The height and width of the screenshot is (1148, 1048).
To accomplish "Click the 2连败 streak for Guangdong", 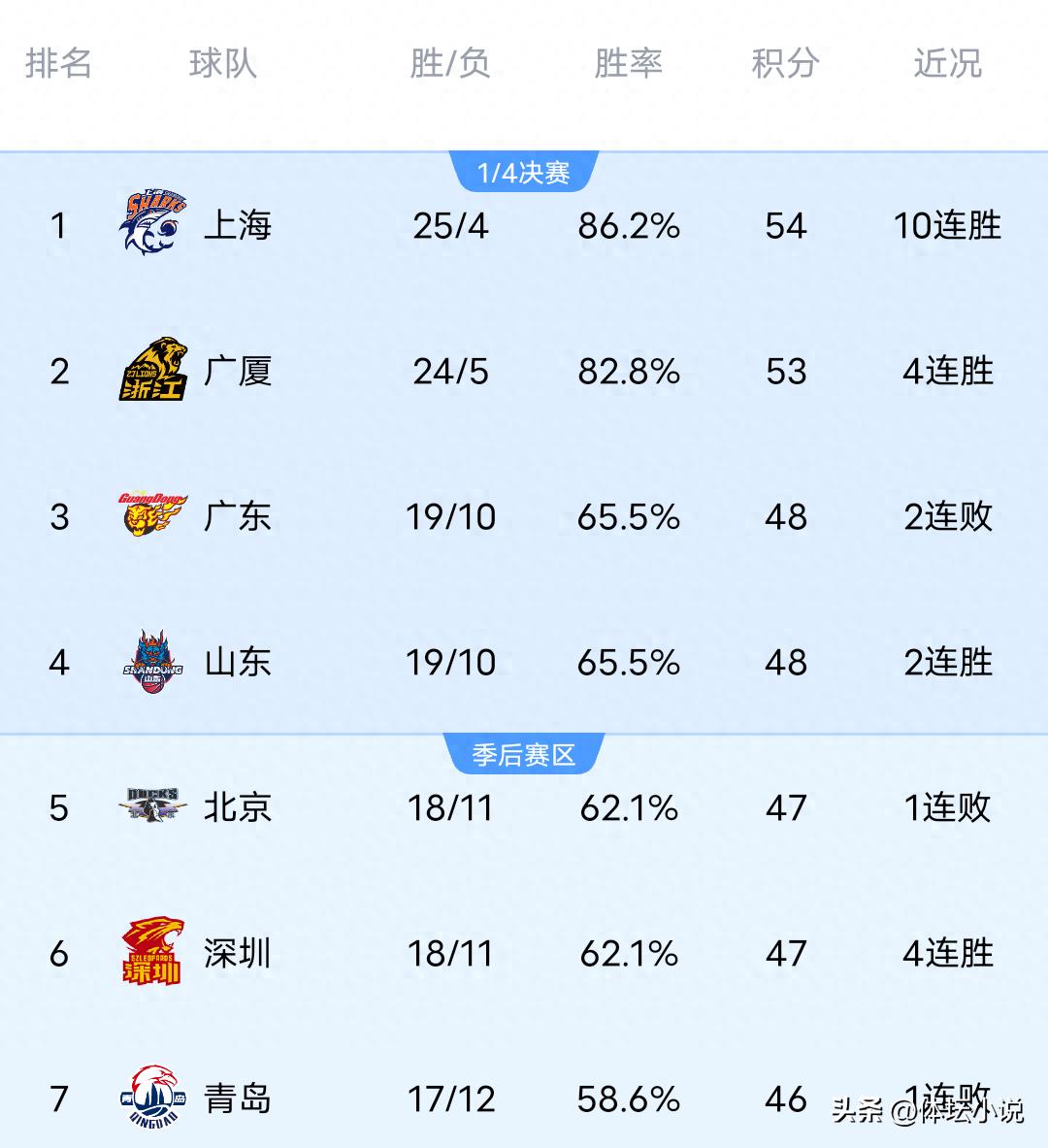I will [946, 516].
